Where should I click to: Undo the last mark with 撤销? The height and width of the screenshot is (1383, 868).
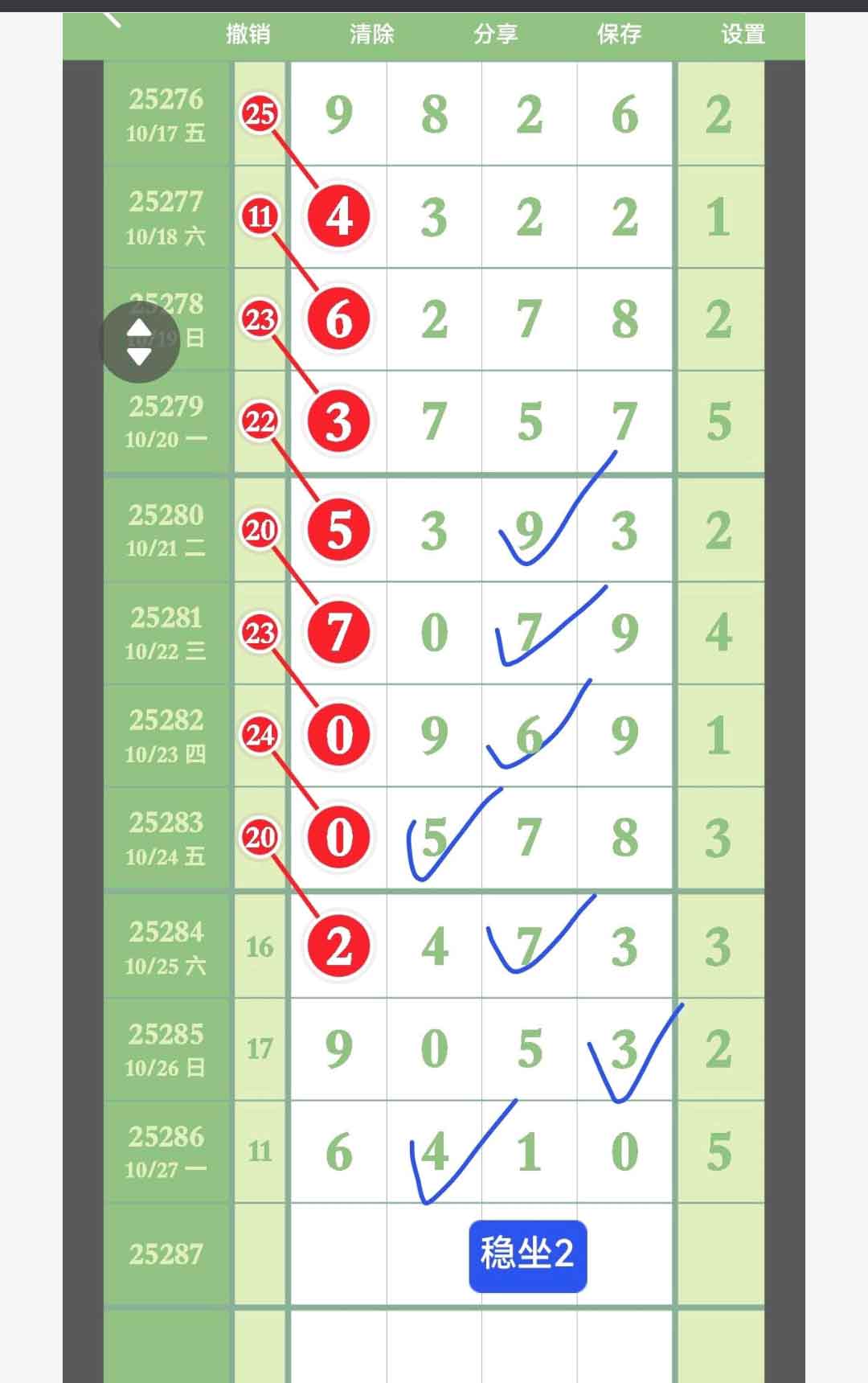coord(248,34)
